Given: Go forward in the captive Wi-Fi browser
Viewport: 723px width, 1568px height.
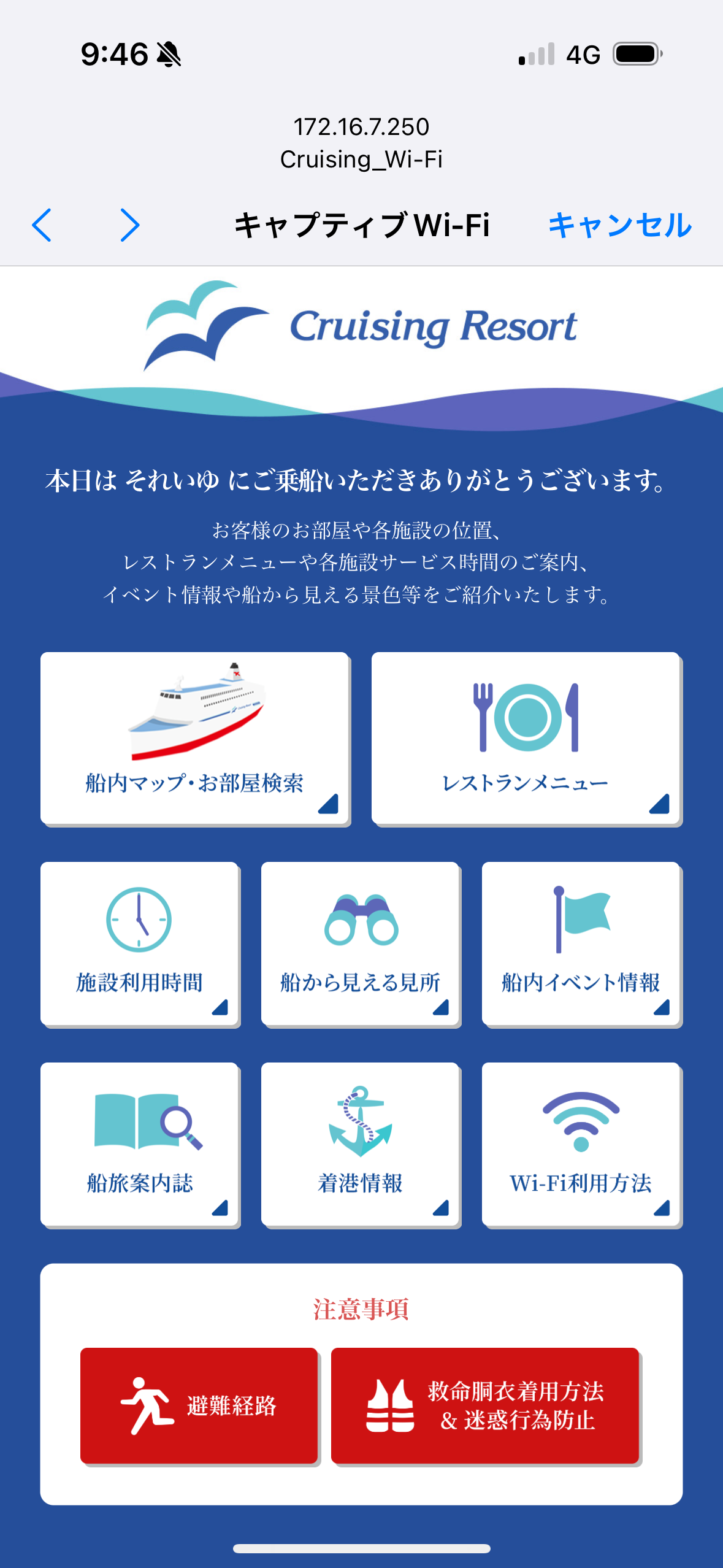Looking at the screenshot, I should pyautogui.click(x=129, y=225).
